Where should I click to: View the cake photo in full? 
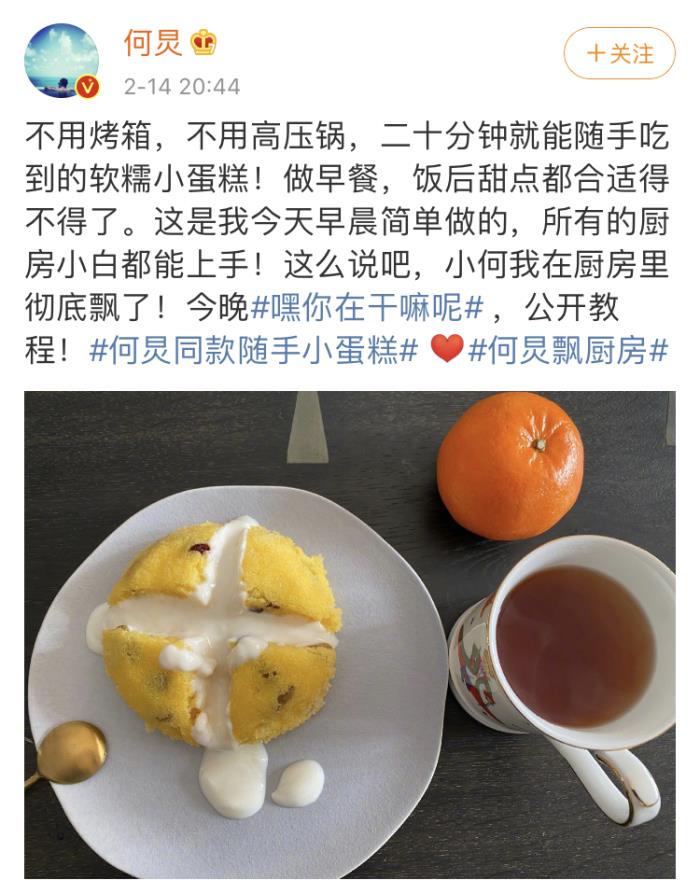(350, 634)
